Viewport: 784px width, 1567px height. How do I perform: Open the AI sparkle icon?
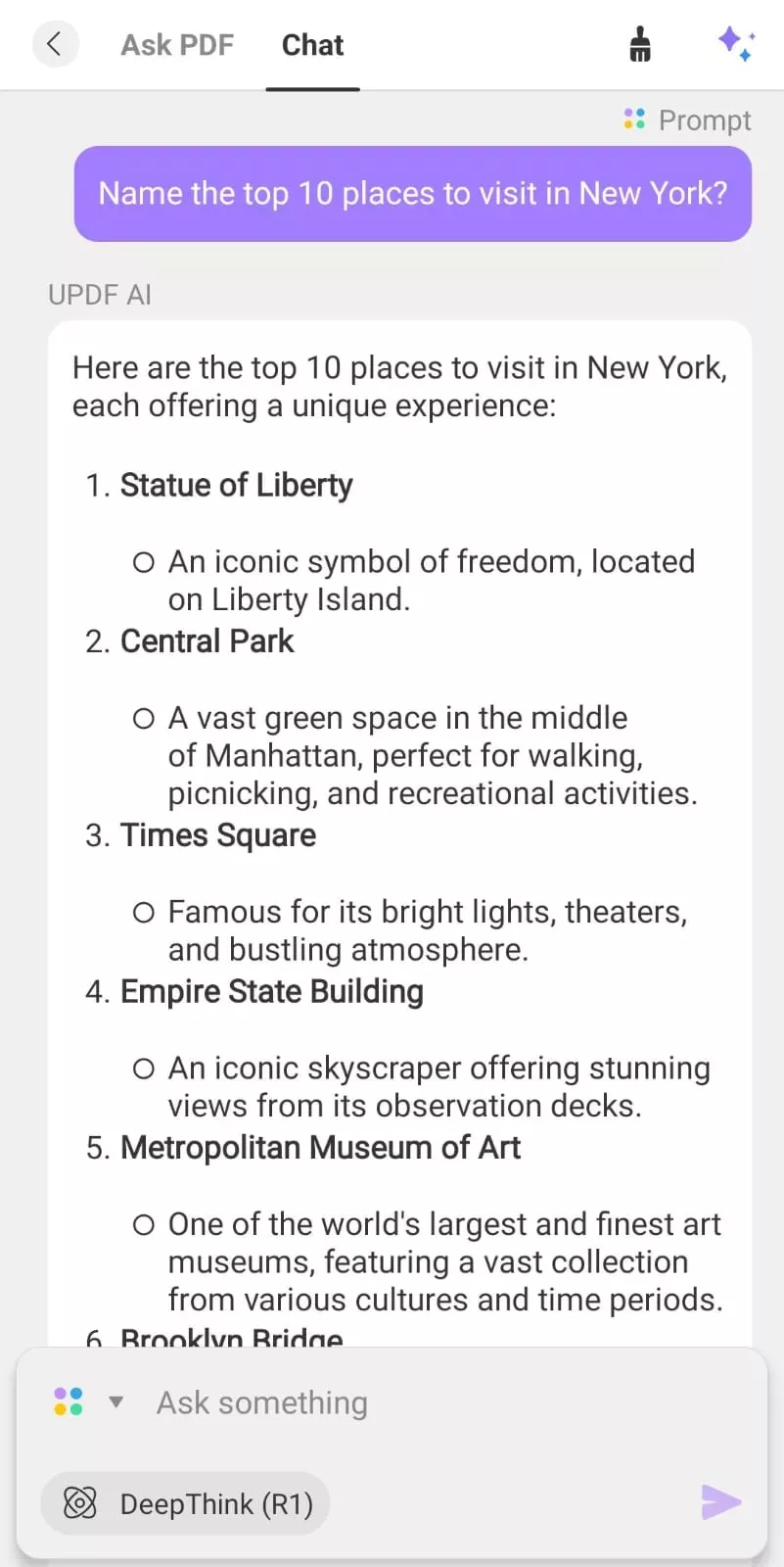coord(735,44)
